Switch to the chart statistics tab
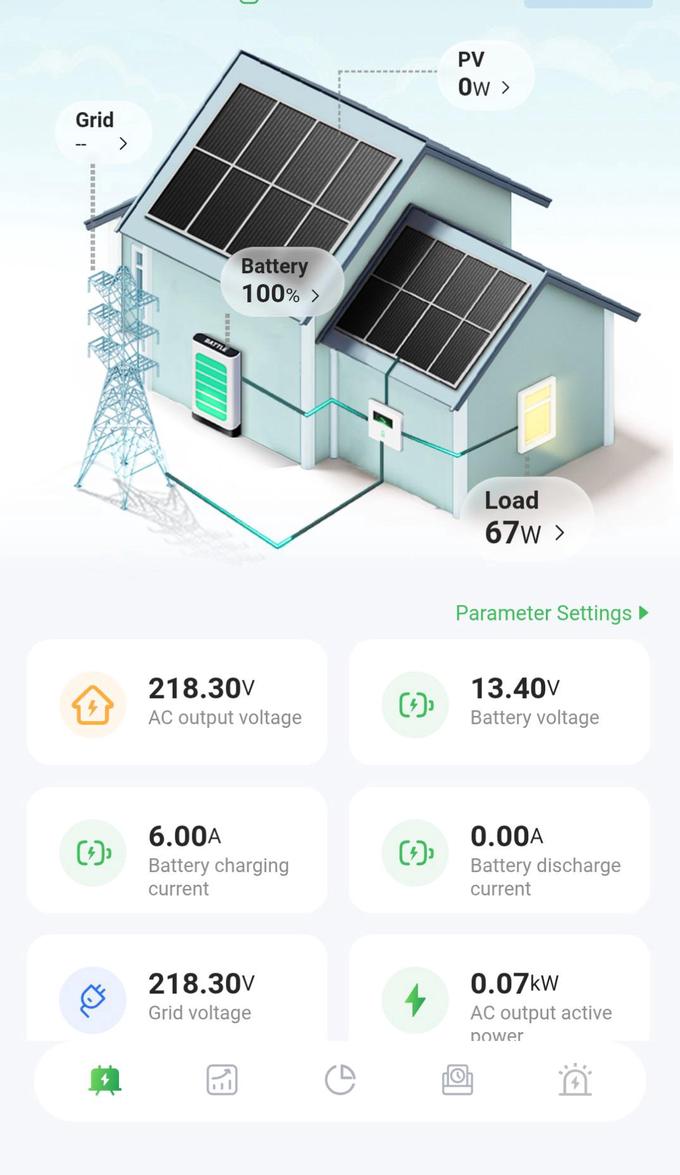This screenshot has height=1175, width=680. click(x=222, y=1080)
